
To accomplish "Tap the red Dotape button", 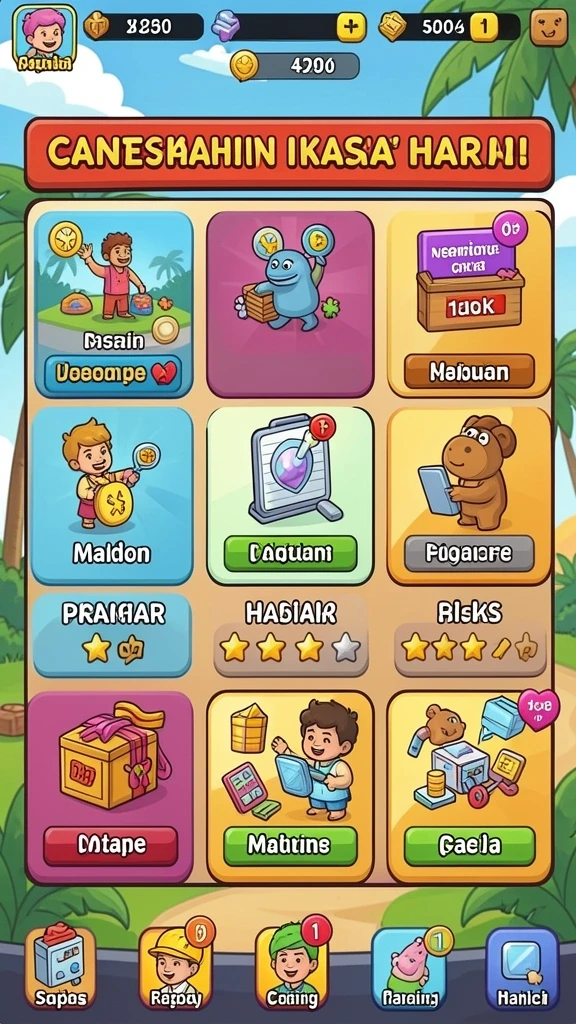I will tap(111, 846).
